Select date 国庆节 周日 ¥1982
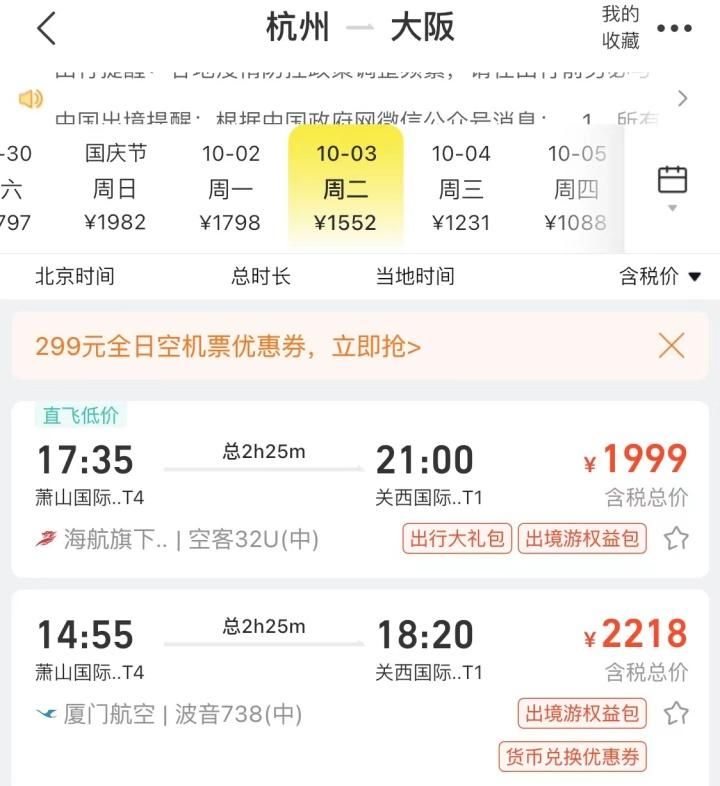720x786 pixels. coord(115,187)
